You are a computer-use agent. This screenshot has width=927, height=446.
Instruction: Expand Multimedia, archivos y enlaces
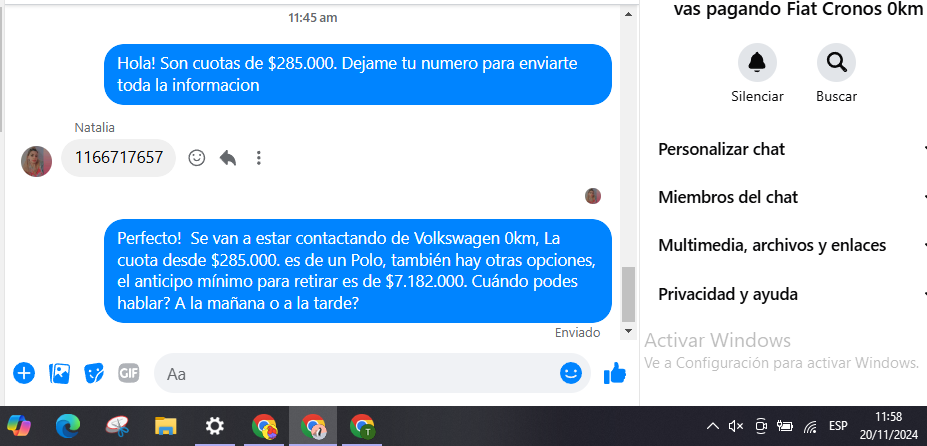(790, 245)
